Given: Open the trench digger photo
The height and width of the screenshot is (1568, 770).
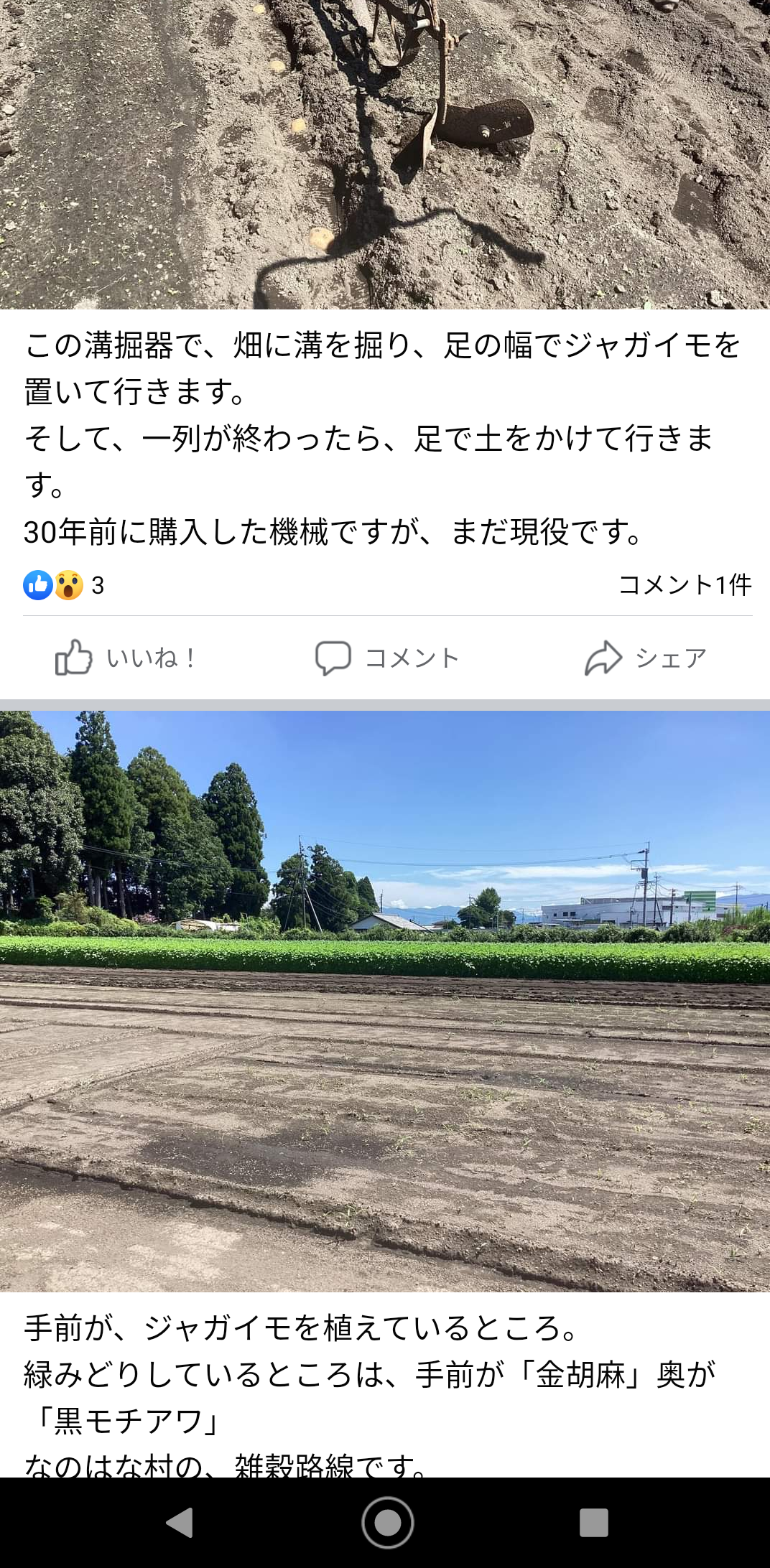Looking at the screenshot, I should click(385, 154).
